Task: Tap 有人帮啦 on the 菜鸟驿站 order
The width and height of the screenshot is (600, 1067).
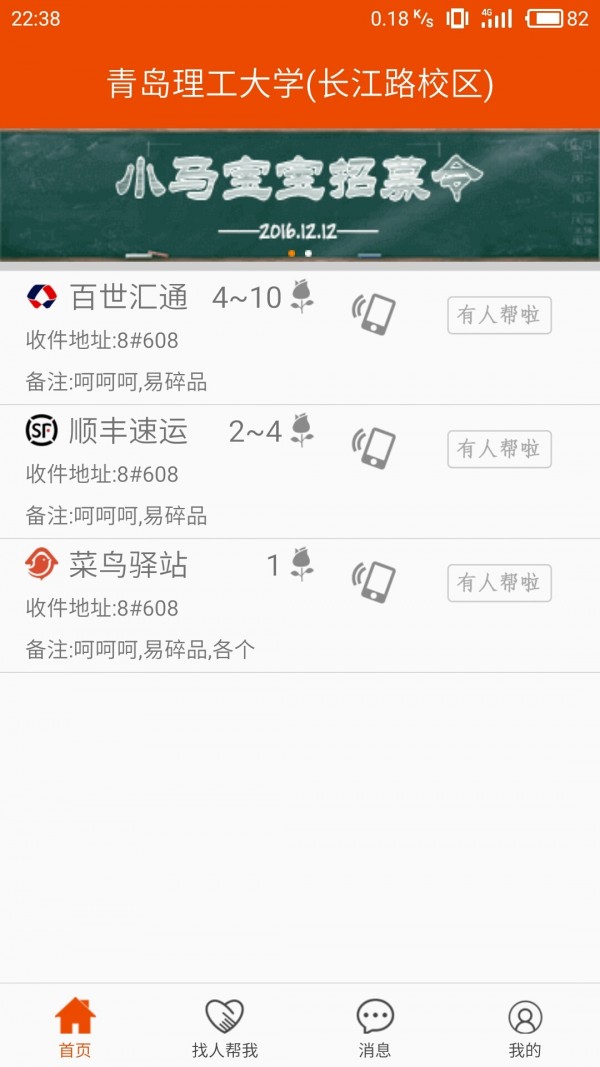Action: (x=499, y=582)
